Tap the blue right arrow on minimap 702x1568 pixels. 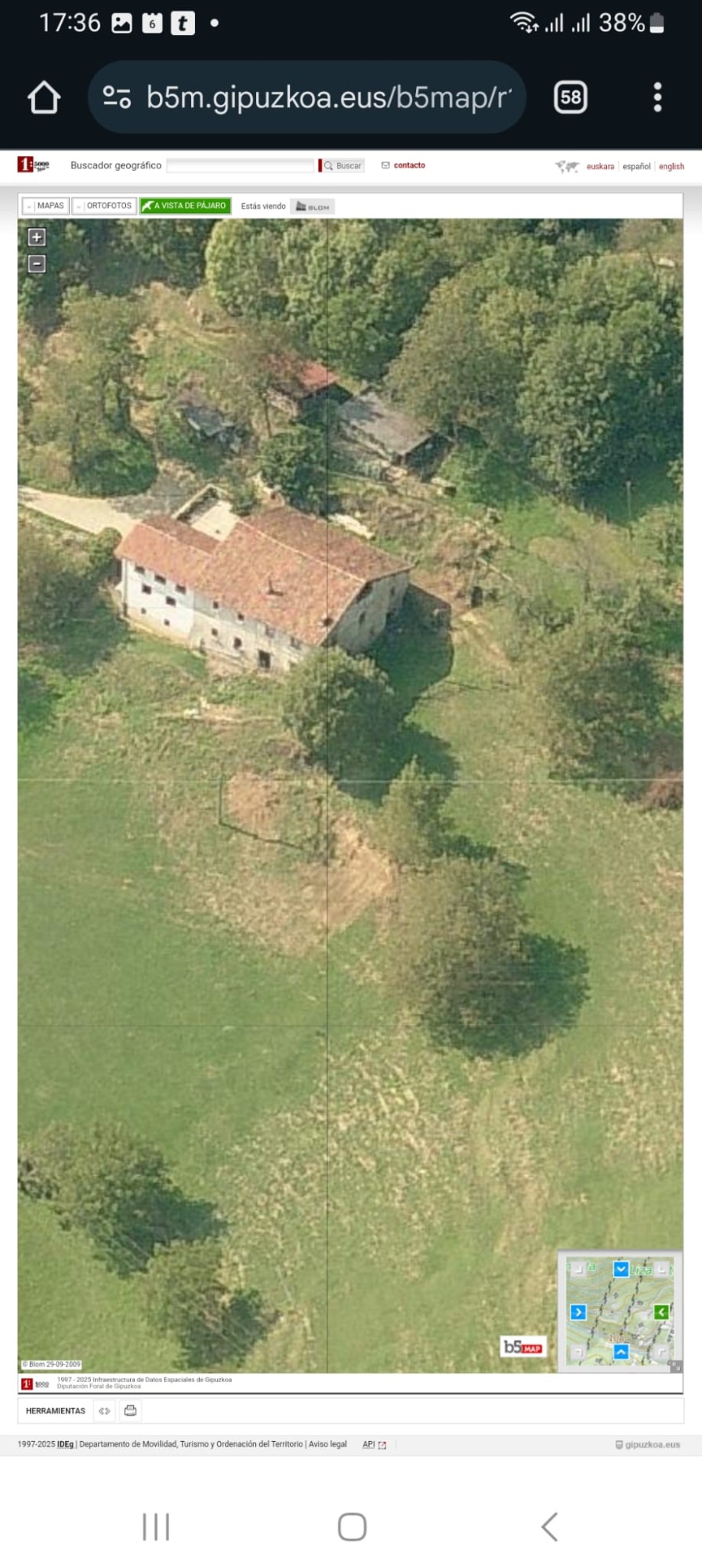(578, 1312)
